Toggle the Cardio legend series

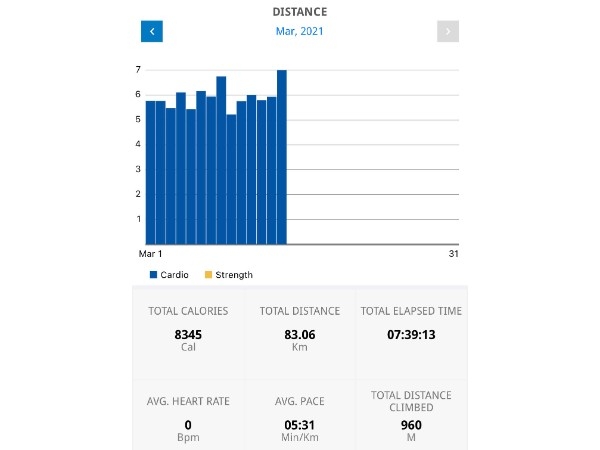pyautogui.click(x=169, y=274)
